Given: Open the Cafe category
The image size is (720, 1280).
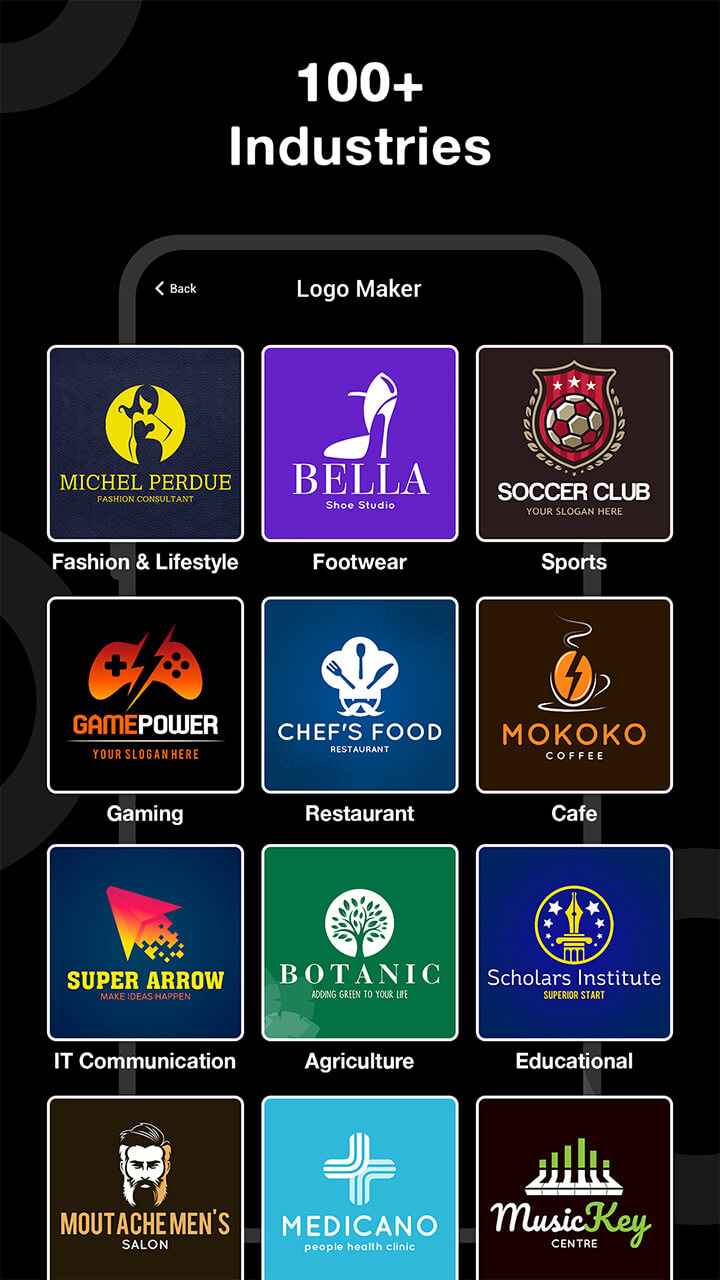Looking at the screenshot, I should [575, 813].
